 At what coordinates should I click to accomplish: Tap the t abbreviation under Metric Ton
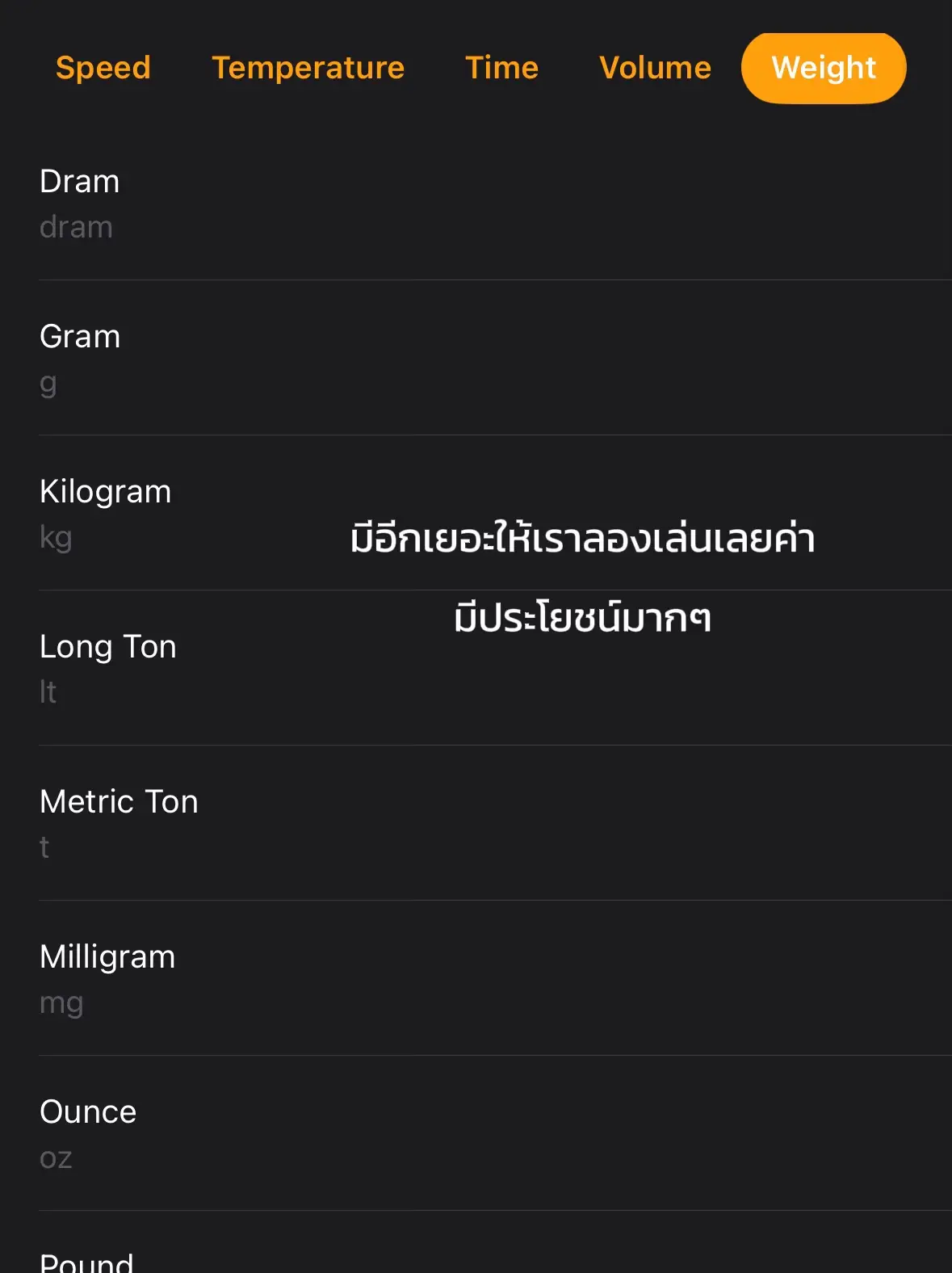pyautogui.click(x=44, y=847)
